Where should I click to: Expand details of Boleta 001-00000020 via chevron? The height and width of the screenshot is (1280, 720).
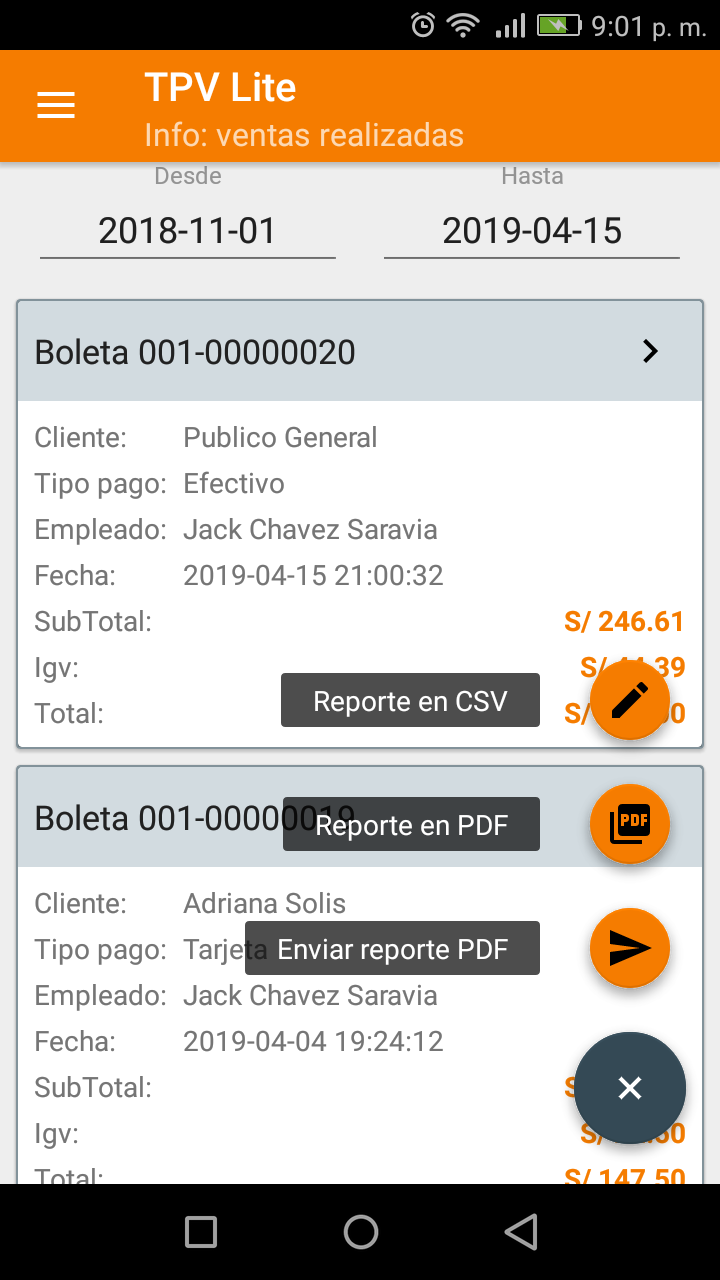tap(650, 351)
